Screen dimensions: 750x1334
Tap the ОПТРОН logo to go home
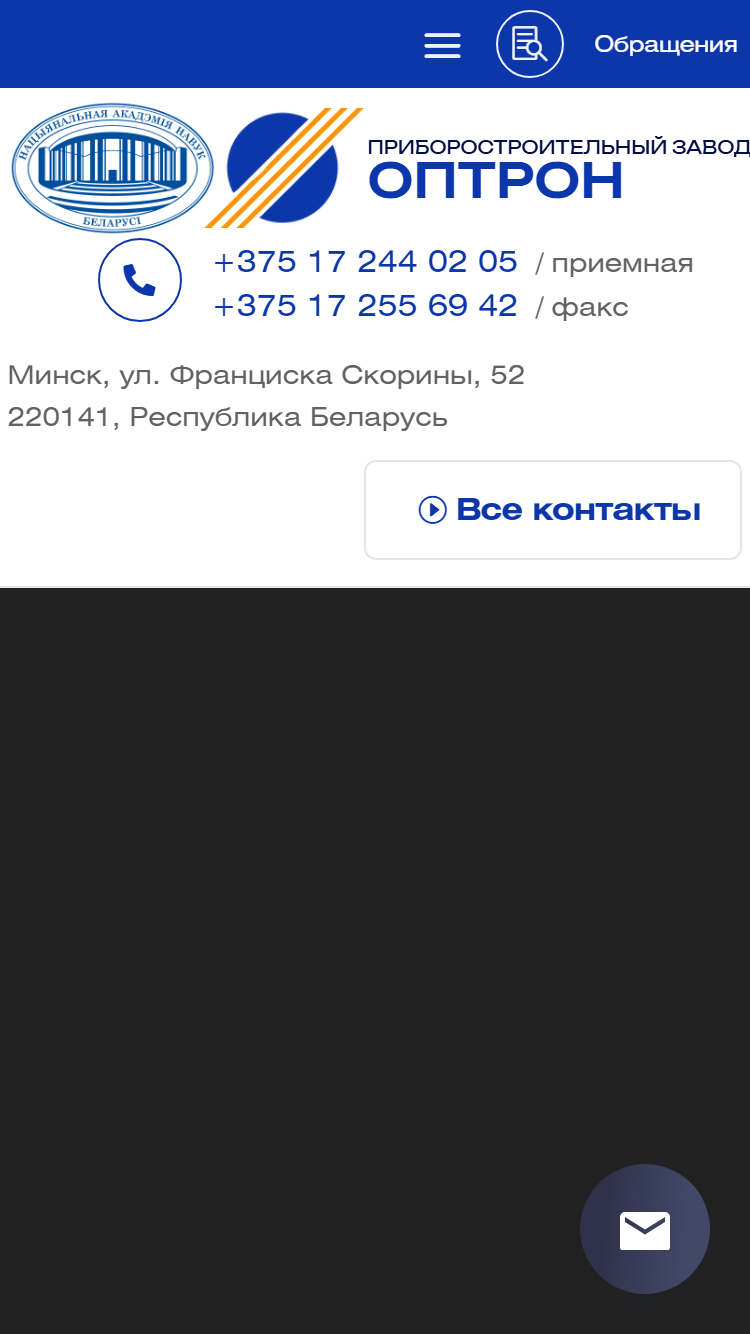[x=478, y=168]
